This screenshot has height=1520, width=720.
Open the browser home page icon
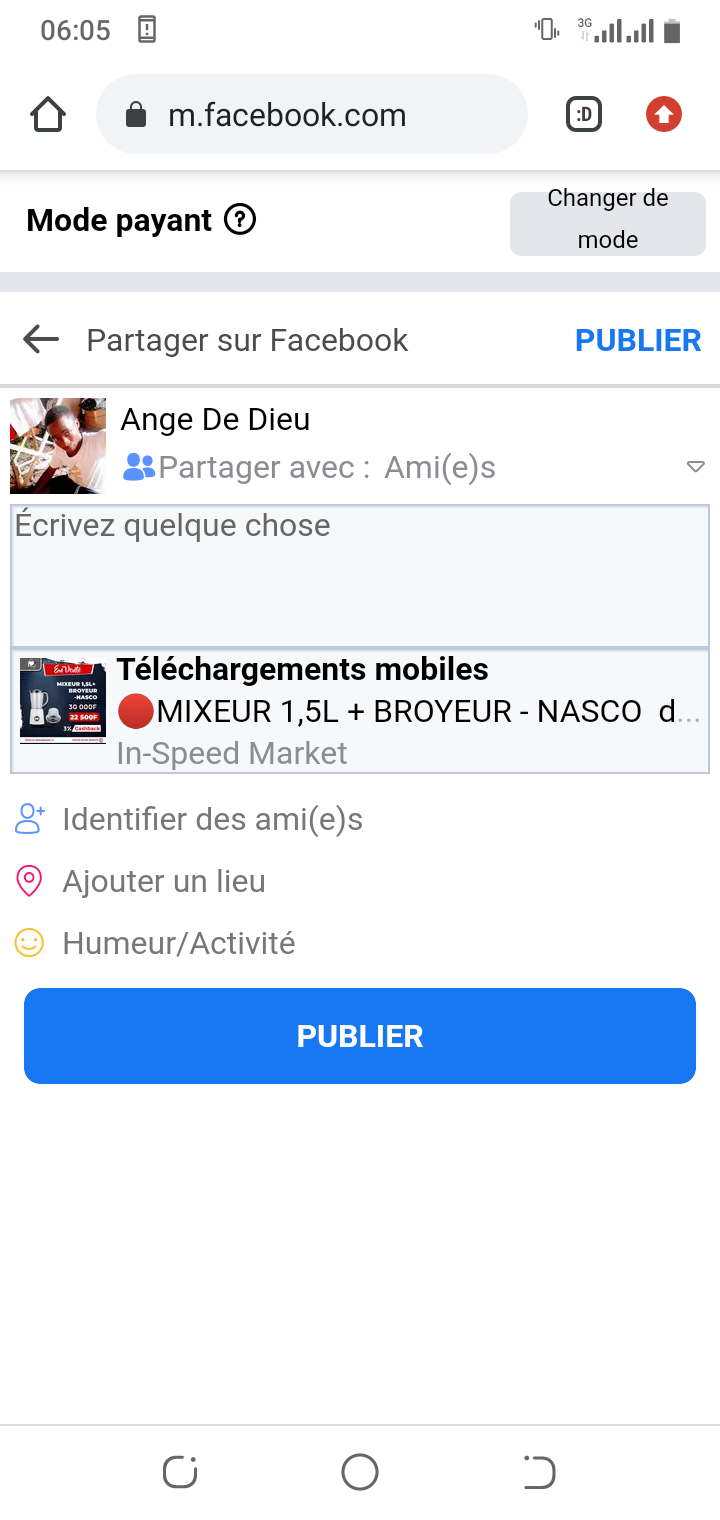point(48,115)
